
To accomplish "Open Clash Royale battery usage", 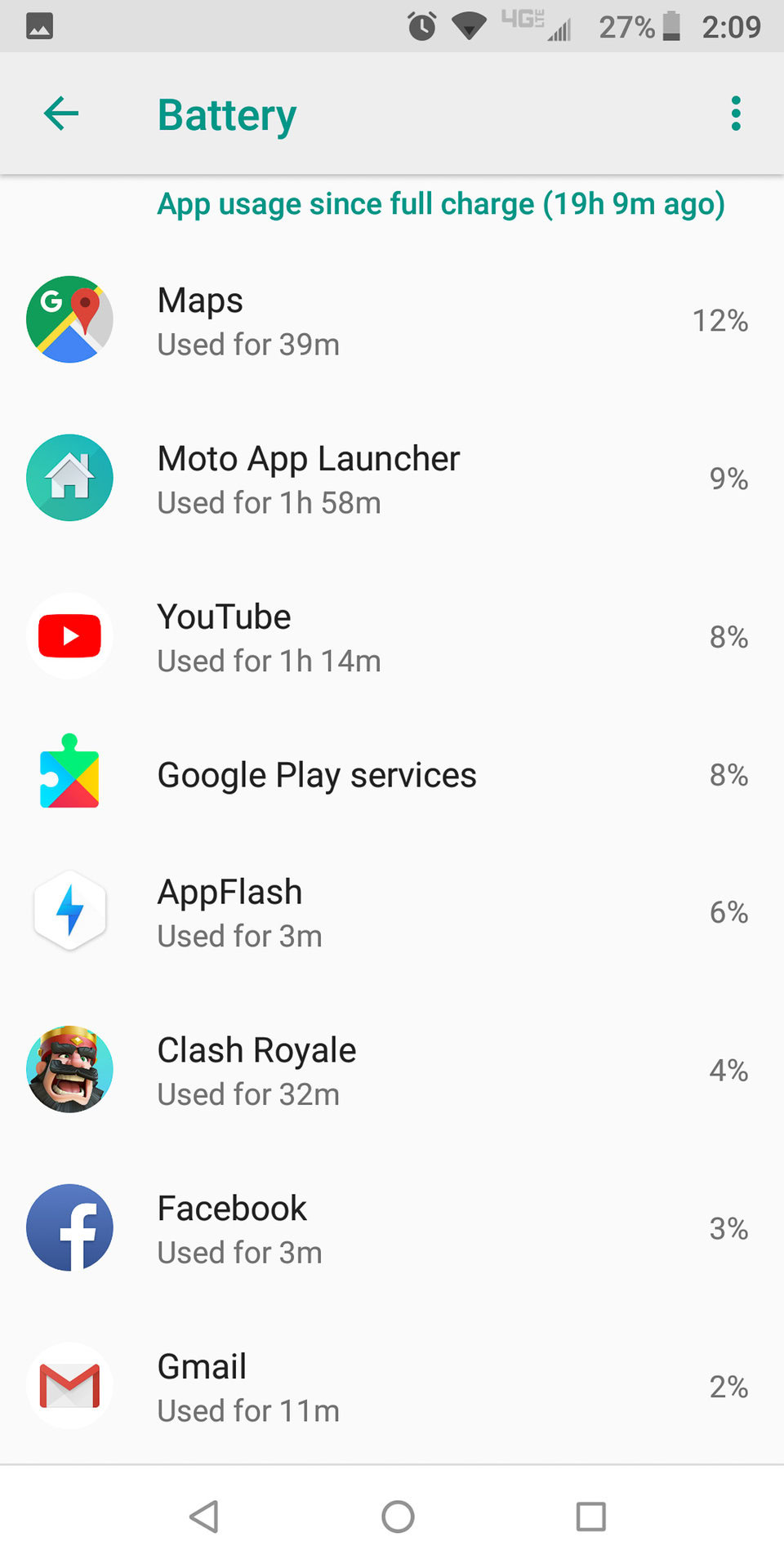I will (x=392, y=1070).
